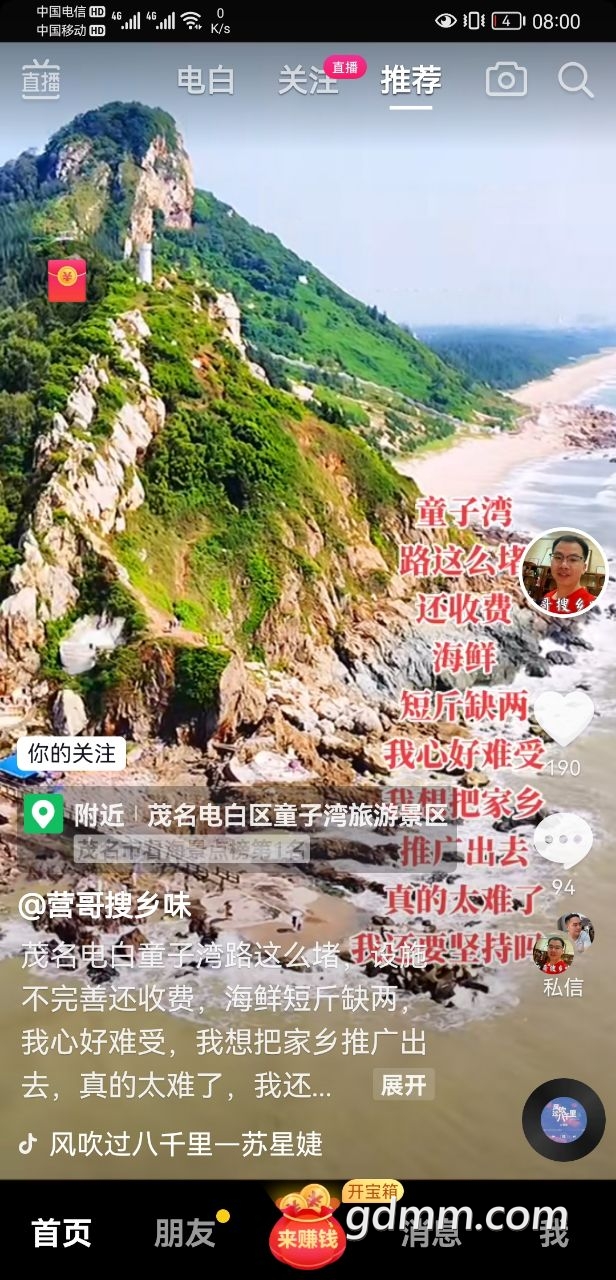This screenshot has height=1280, width=616.
Task: Tap the red envelope icon
Action: tap(67, 280)
